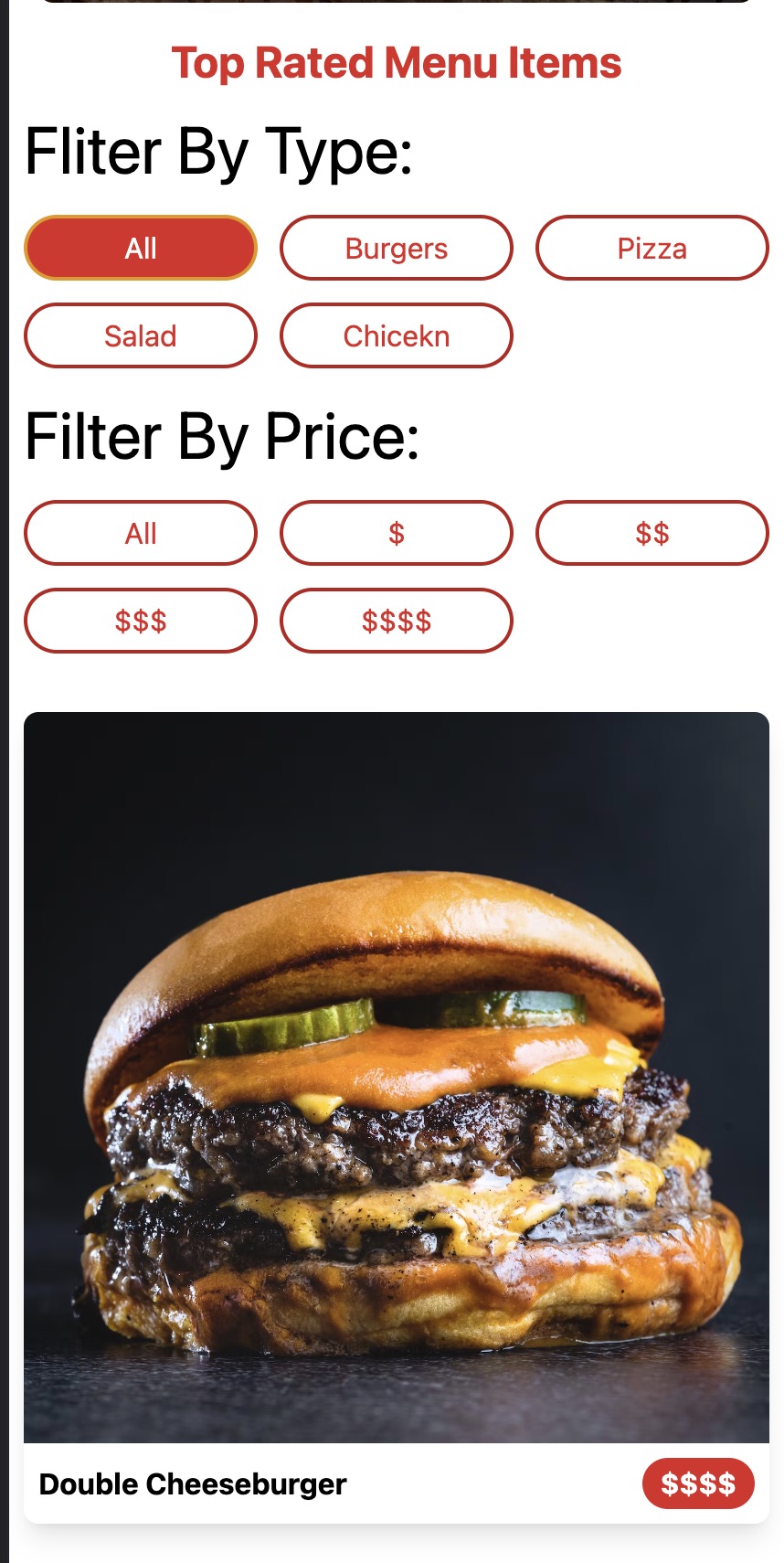This screenshot has height=1563, width=784.
Task: Filter menu items by Burgers
Action: [x=396, y=248]
